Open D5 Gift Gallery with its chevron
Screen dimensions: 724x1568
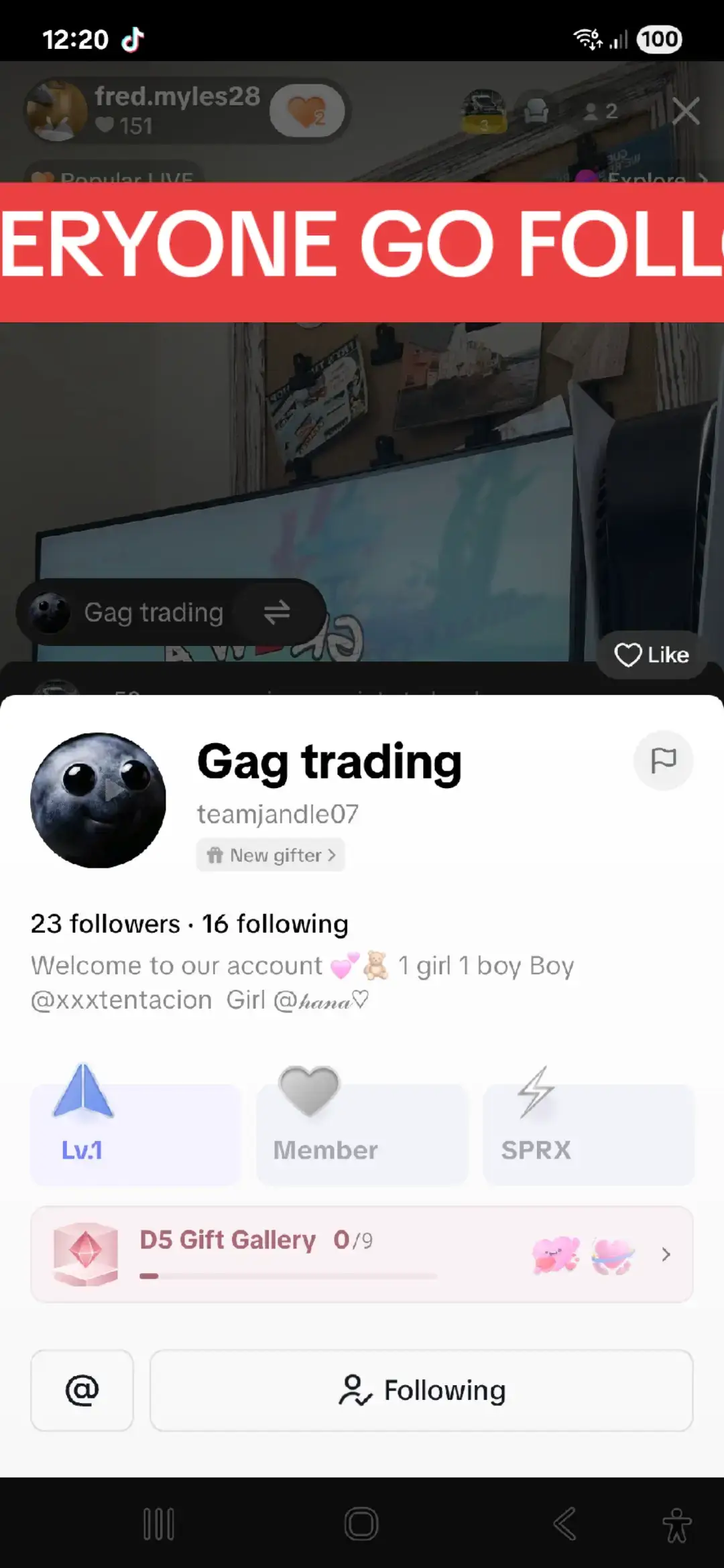(665, 1254)
